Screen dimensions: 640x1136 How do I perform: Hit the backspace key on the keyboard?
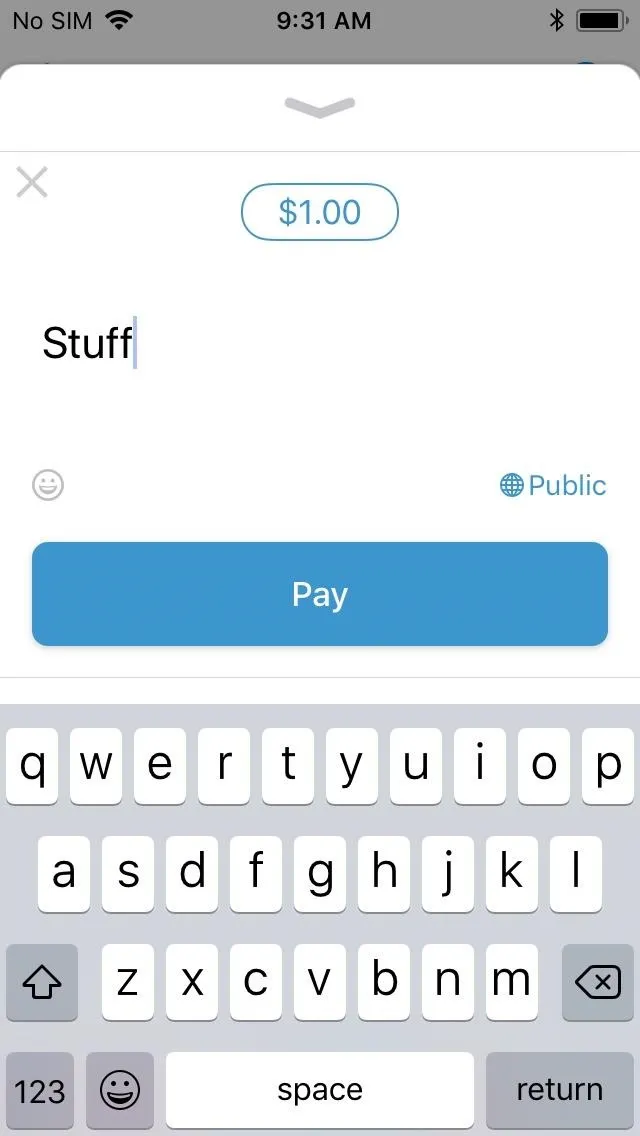pos(598,982)
